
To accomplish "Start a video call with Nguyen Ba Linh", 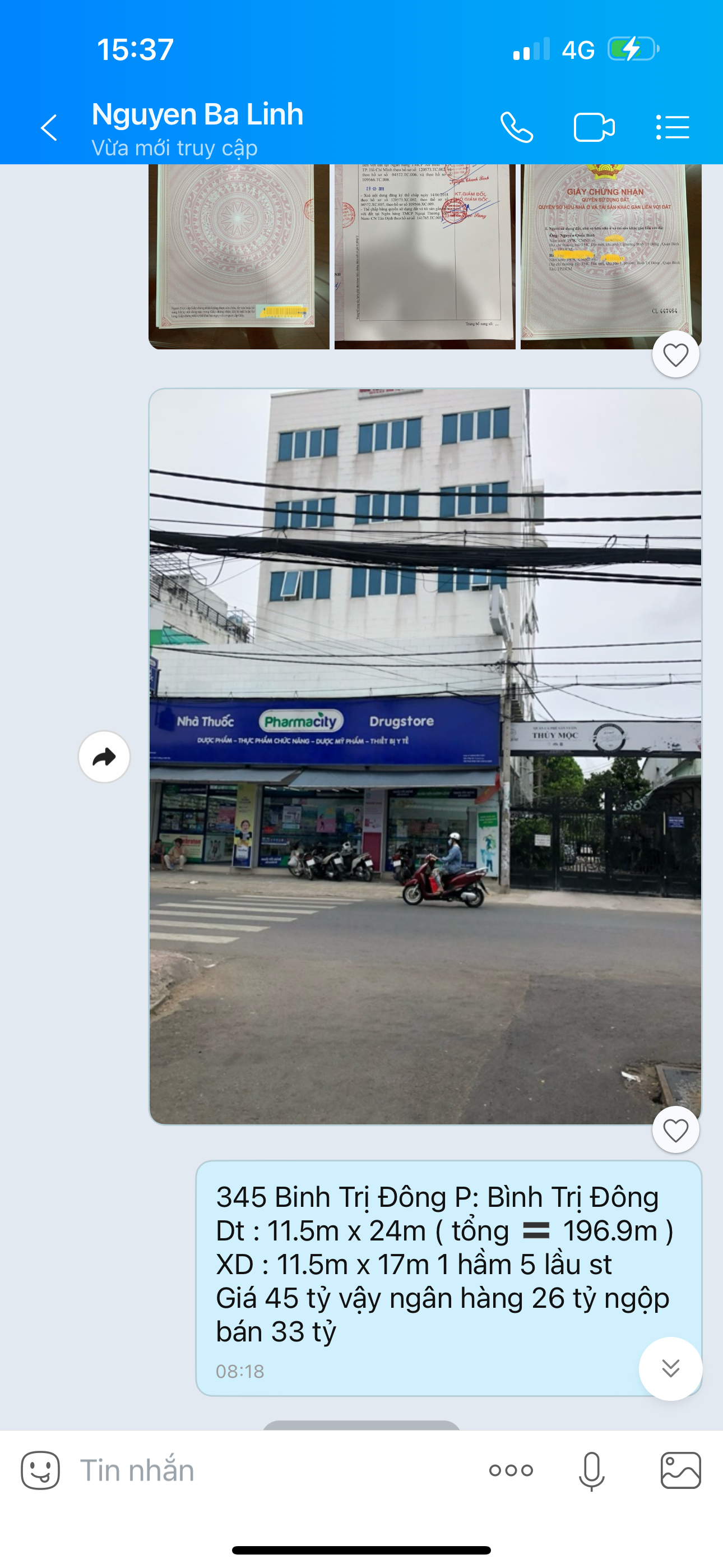I will 594,128.
